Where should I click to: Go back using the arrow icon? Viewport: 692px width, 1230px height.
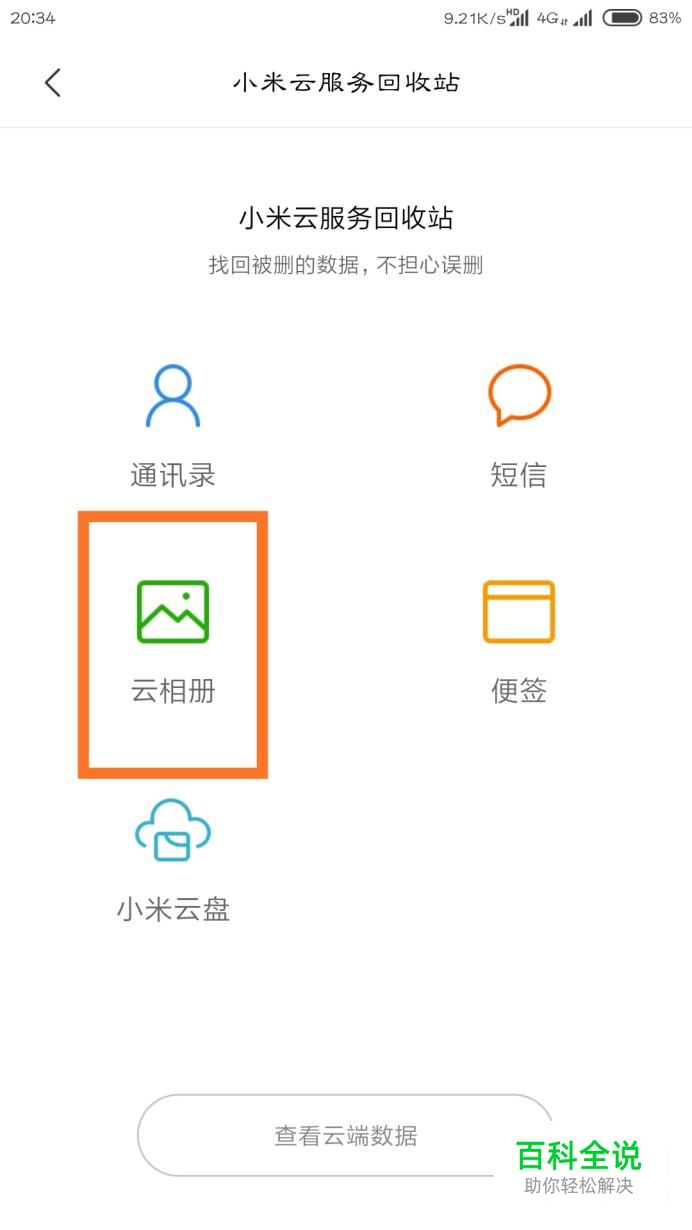tap(53, 83)
